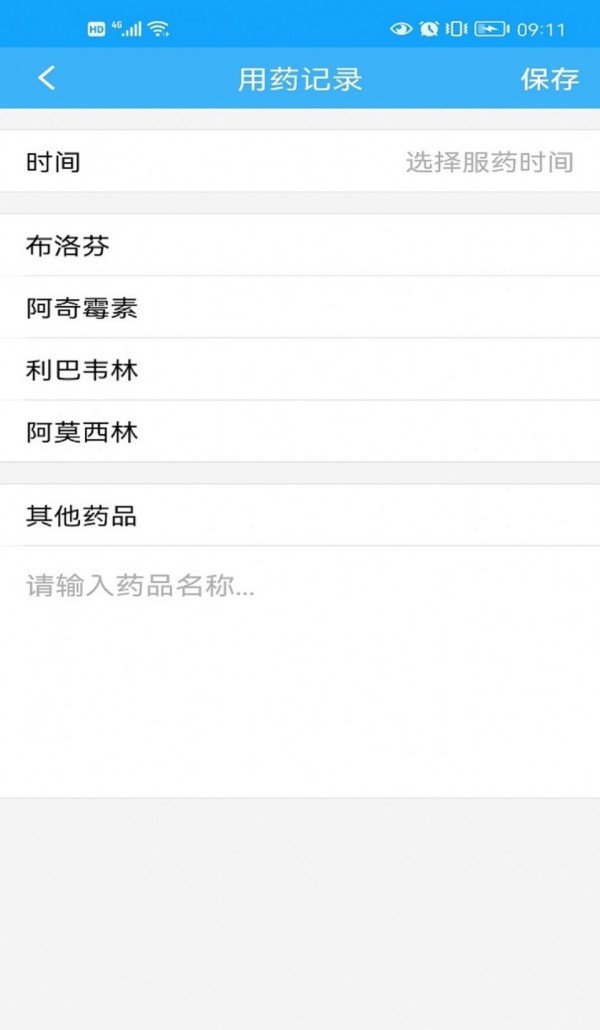Choose 阿奇霉素 as the medication
The width and height of the screenshot is (600, 1030).
pyautogui.click(x=300, y=308)
